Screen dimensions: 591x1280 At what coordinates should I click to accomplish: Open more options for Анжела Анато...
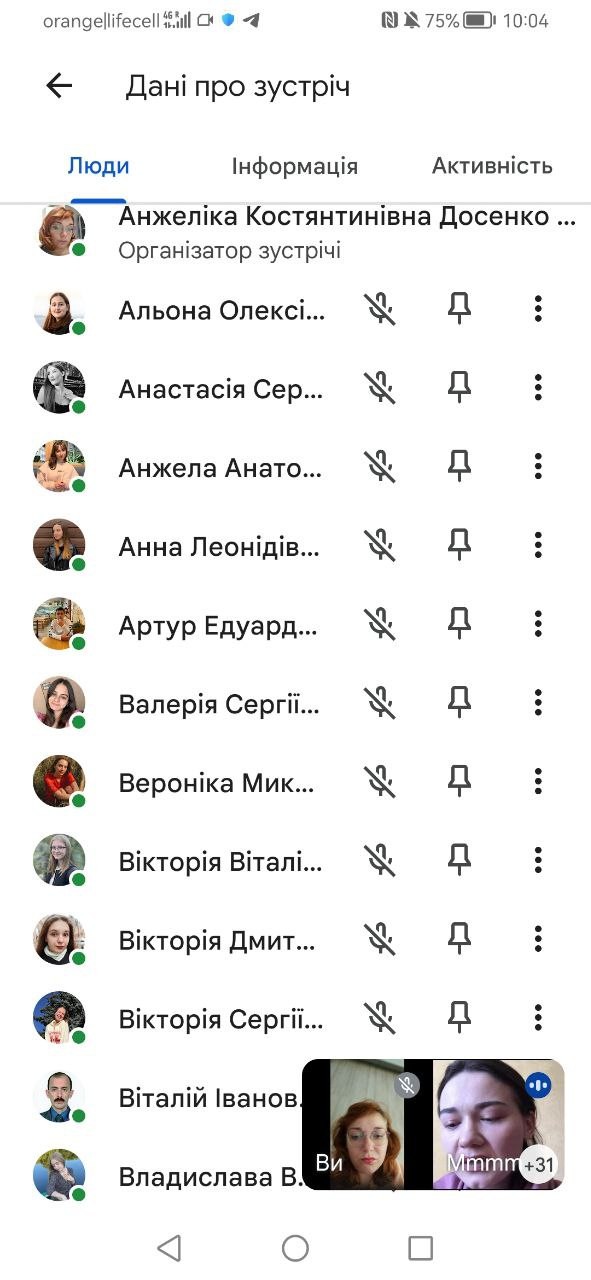click(x=538, y=466)
